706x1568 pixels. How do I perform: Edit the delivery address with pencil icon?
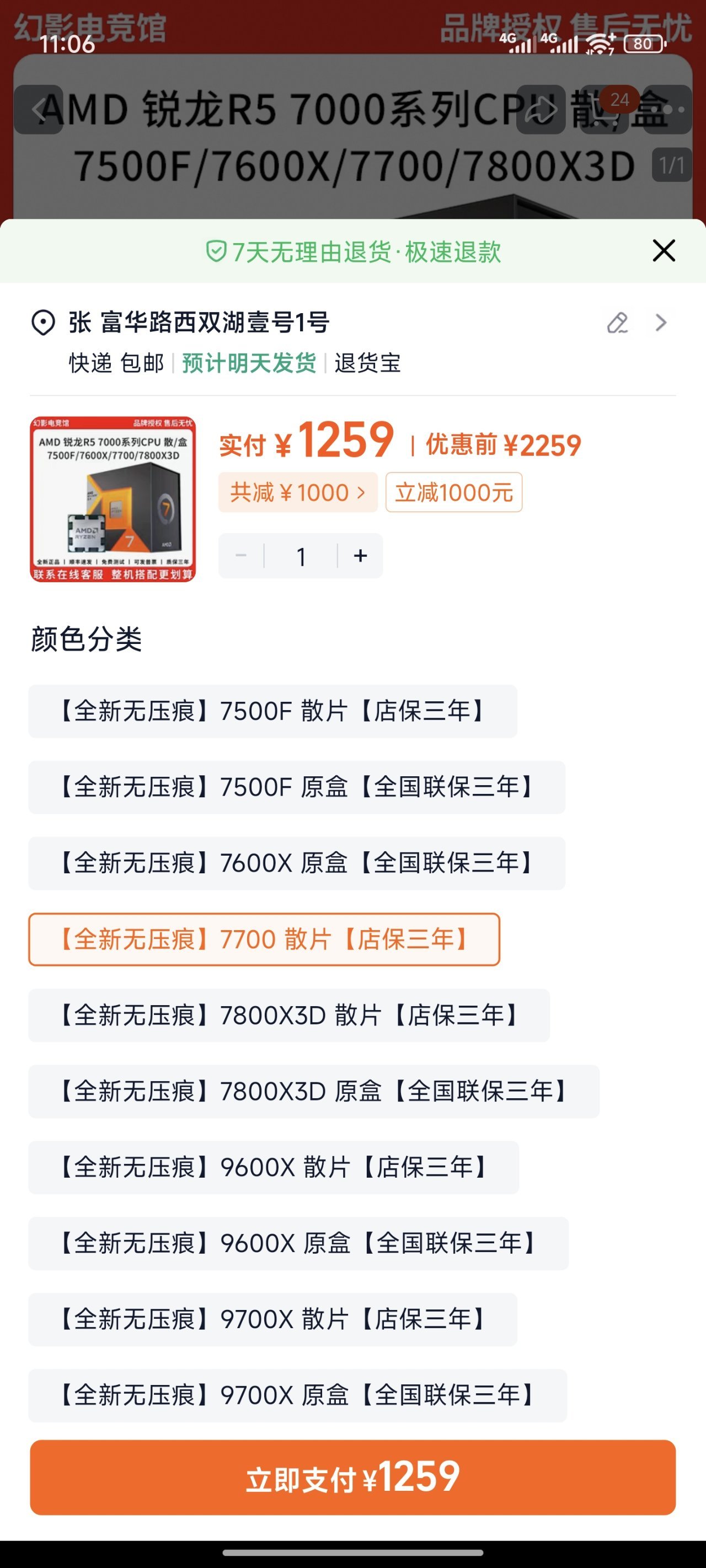(617, 323)
